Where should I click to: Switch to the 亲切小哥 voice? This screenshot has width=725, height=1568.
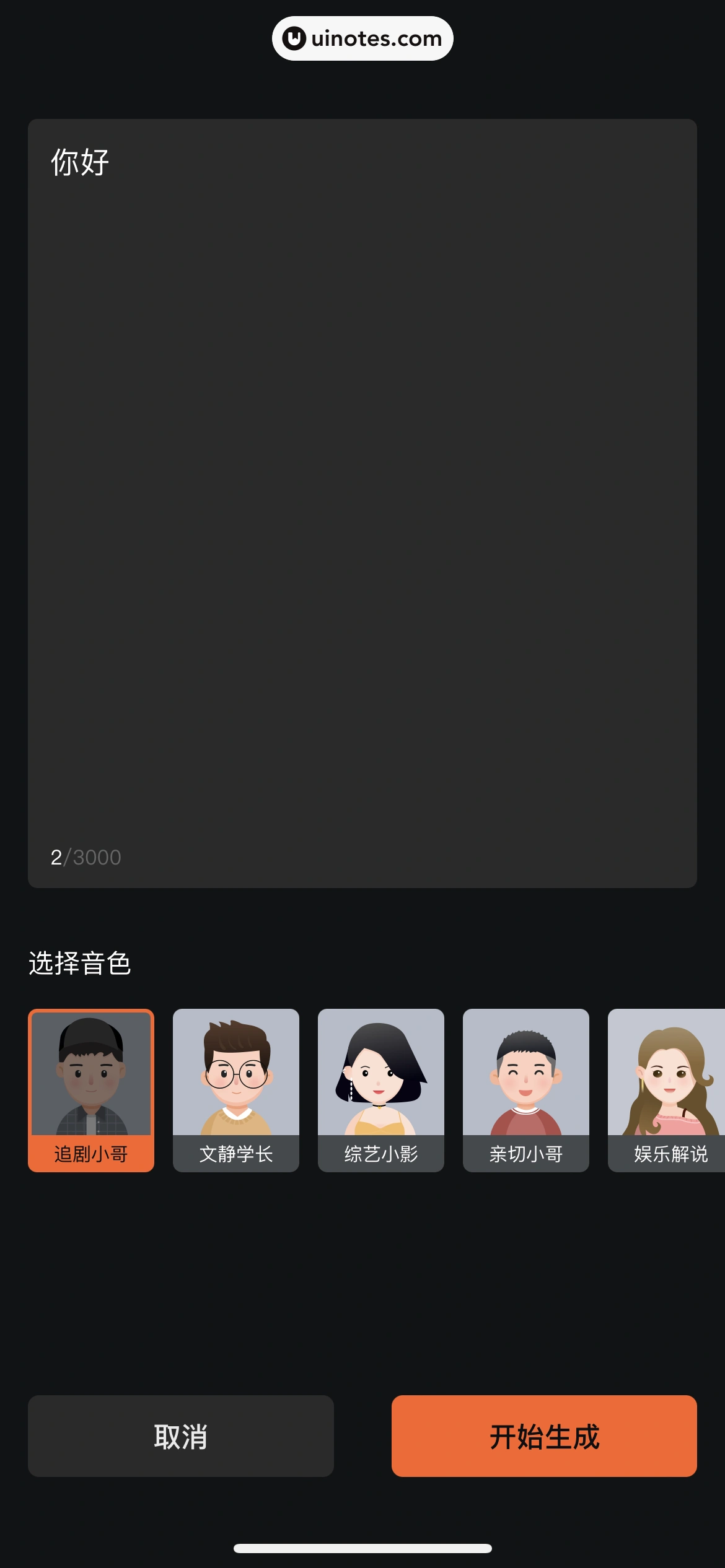pyautogui.click(x=526, y=1090)
